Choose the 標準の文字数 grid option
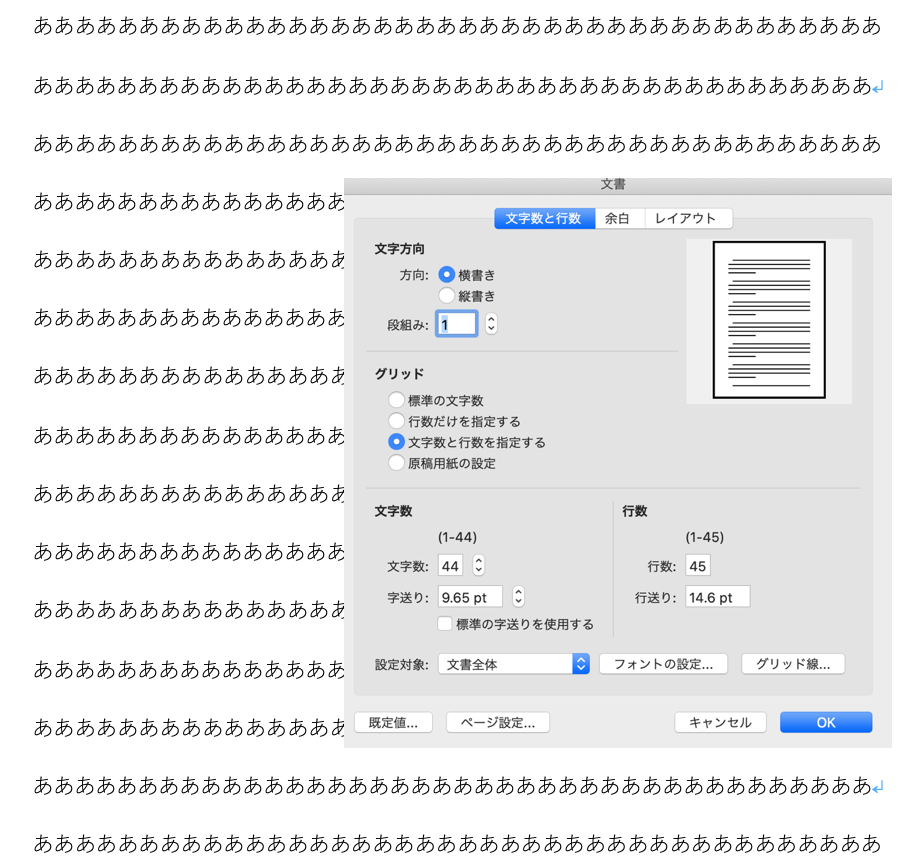Screen dimensions: 920x856 coord(397,400)
